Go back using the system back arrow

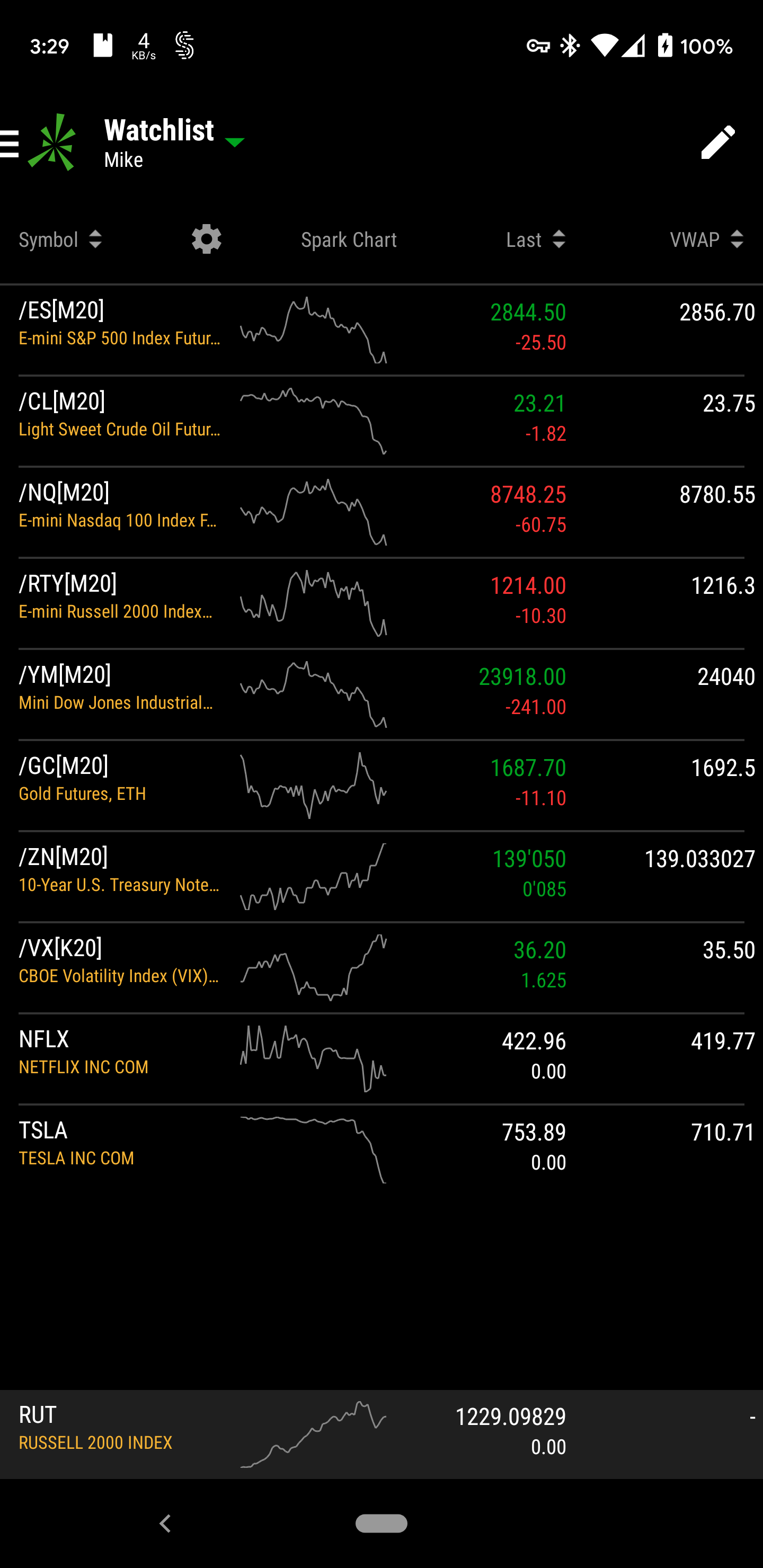tap(165, 1523)
